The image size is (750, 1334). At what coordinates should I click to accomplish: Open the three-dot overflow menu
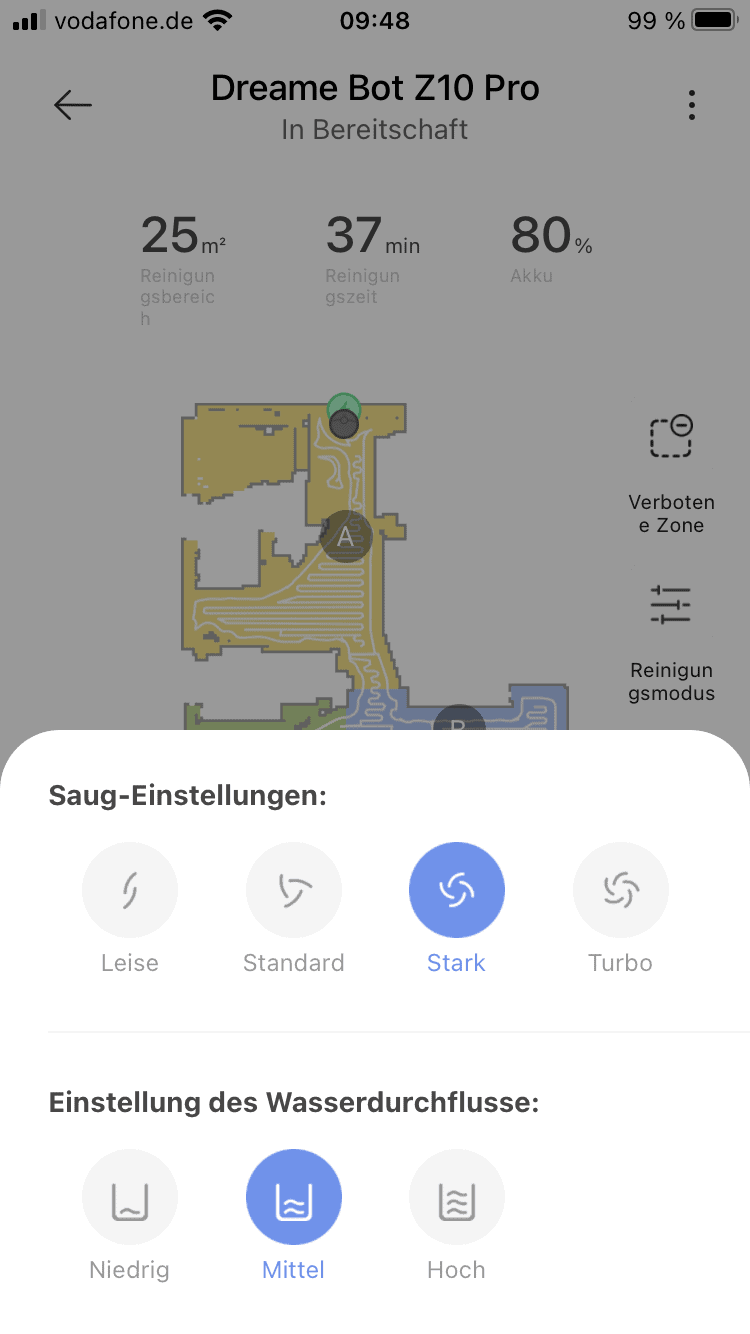691,105
